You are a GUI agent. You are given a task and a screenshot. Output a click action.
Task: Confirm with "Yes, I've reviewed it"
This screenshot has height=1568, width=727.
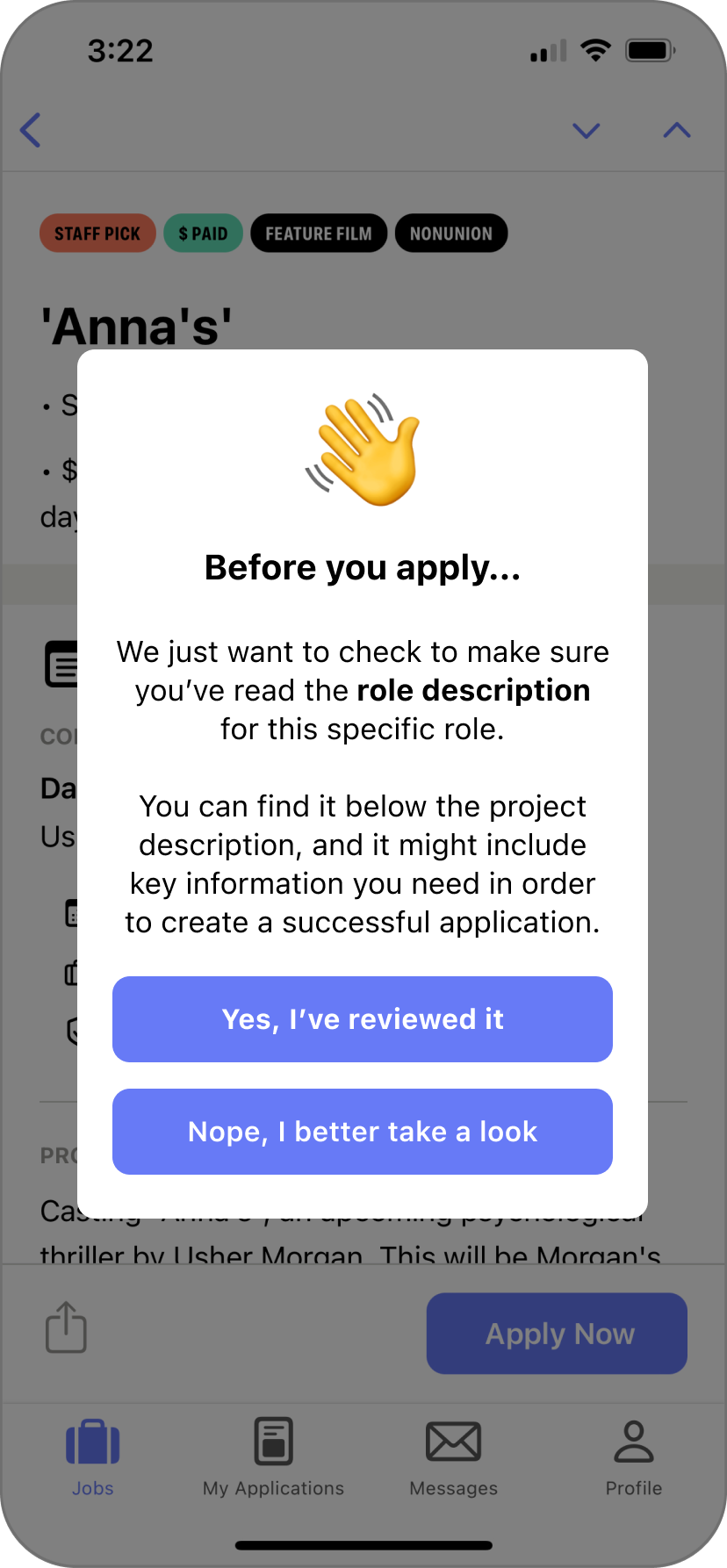click(363, 1019)
